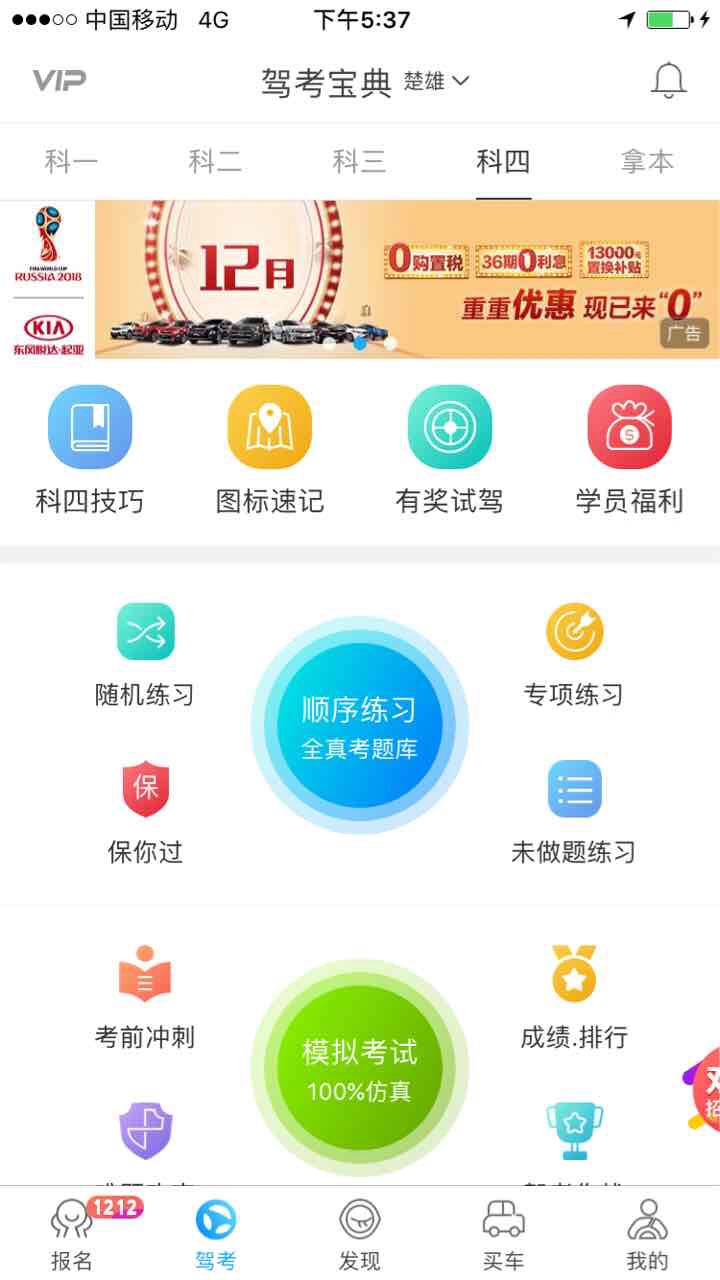Viewport: 720px width, 1280px height.
Task: Begin 顺序练习 sequential practice
Action: pyautogui.click(x=359, y=725)
